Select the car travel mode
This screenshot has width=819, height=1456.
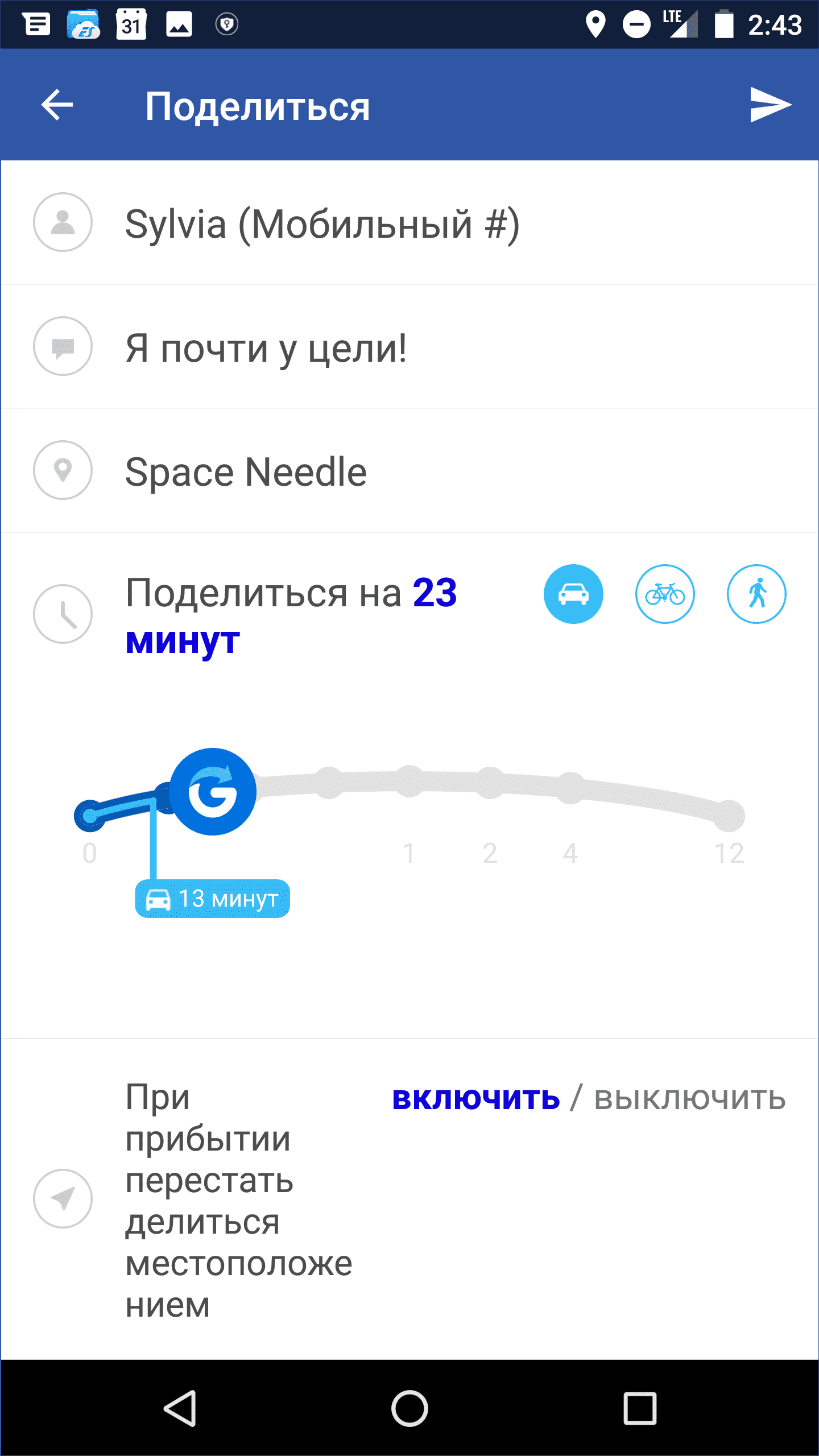point(573,594)
